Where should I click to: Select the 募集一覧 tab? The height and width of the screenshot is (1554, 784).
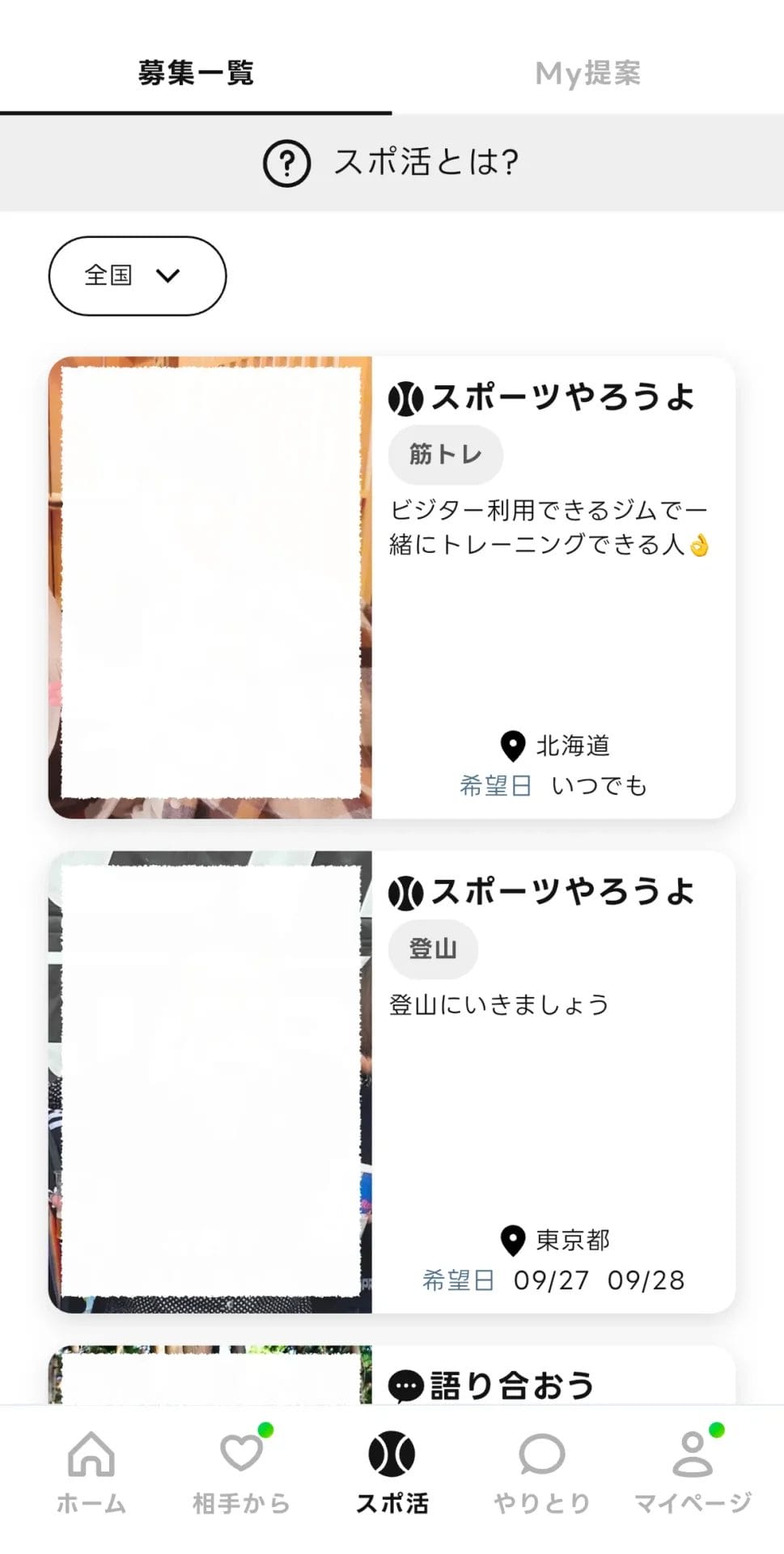point(196,73)
